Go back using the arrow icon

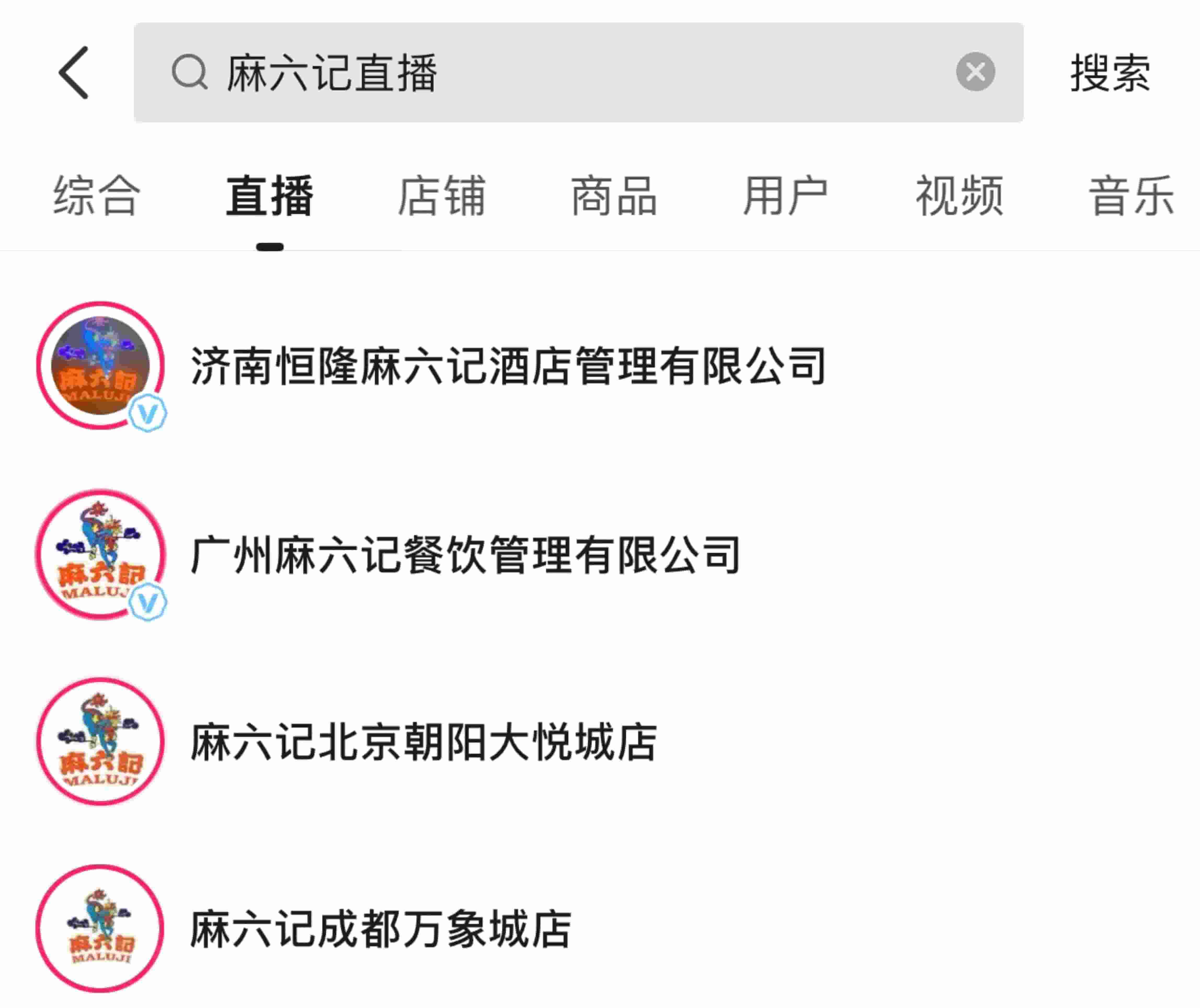[x=74, y=73]
